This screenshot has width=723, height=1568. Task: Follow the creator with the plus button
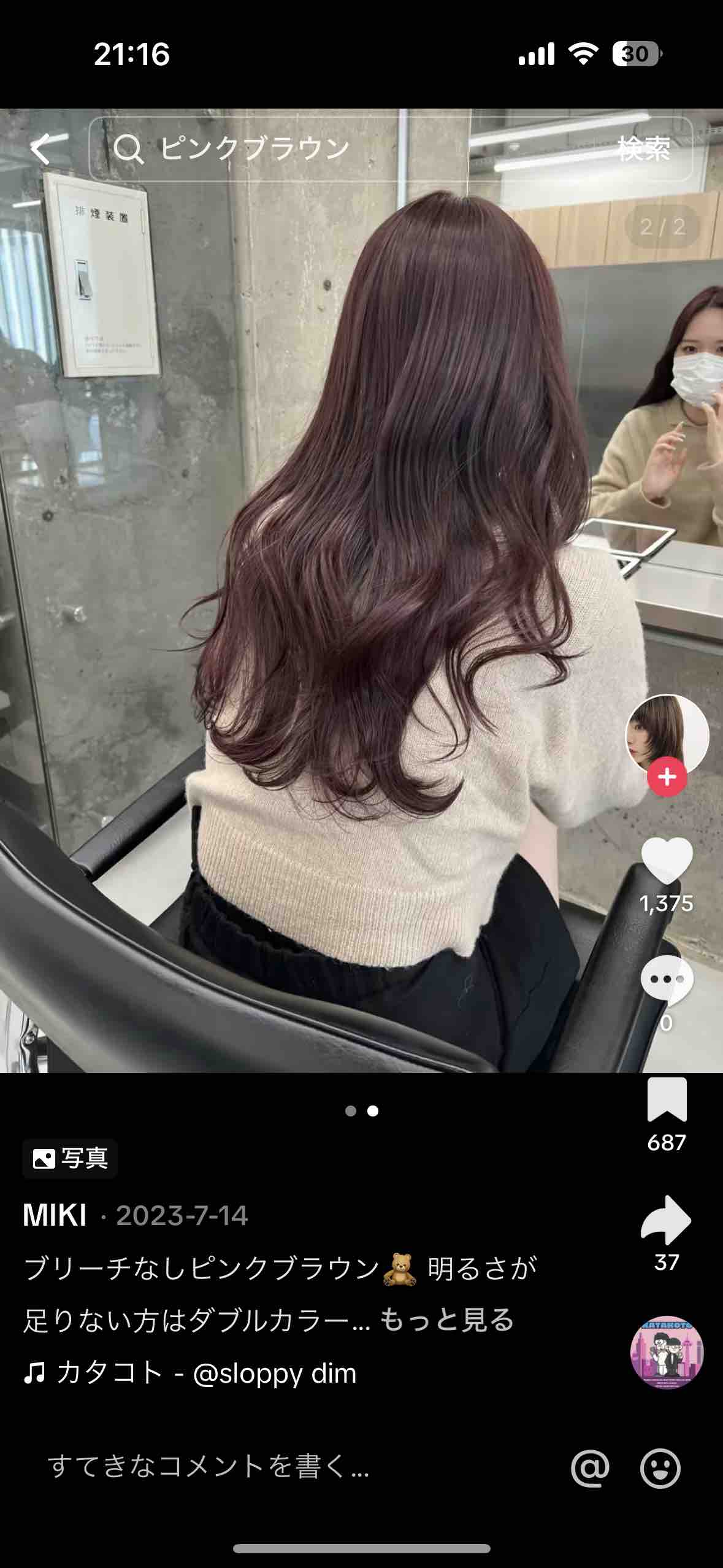(667, 777)
